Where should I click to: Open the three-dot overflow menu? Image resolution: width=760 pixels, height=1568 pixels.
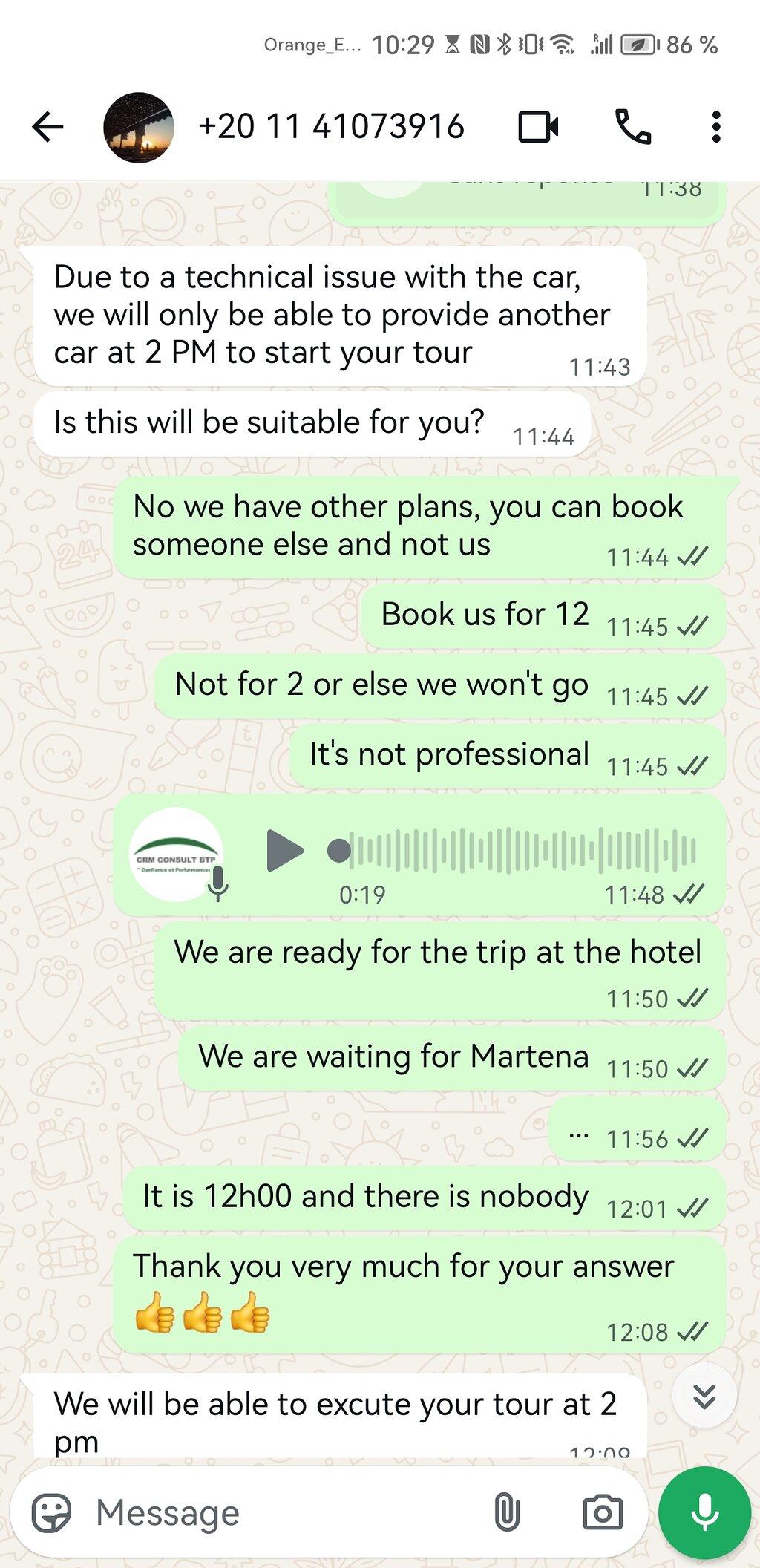[x=715, y=127]
